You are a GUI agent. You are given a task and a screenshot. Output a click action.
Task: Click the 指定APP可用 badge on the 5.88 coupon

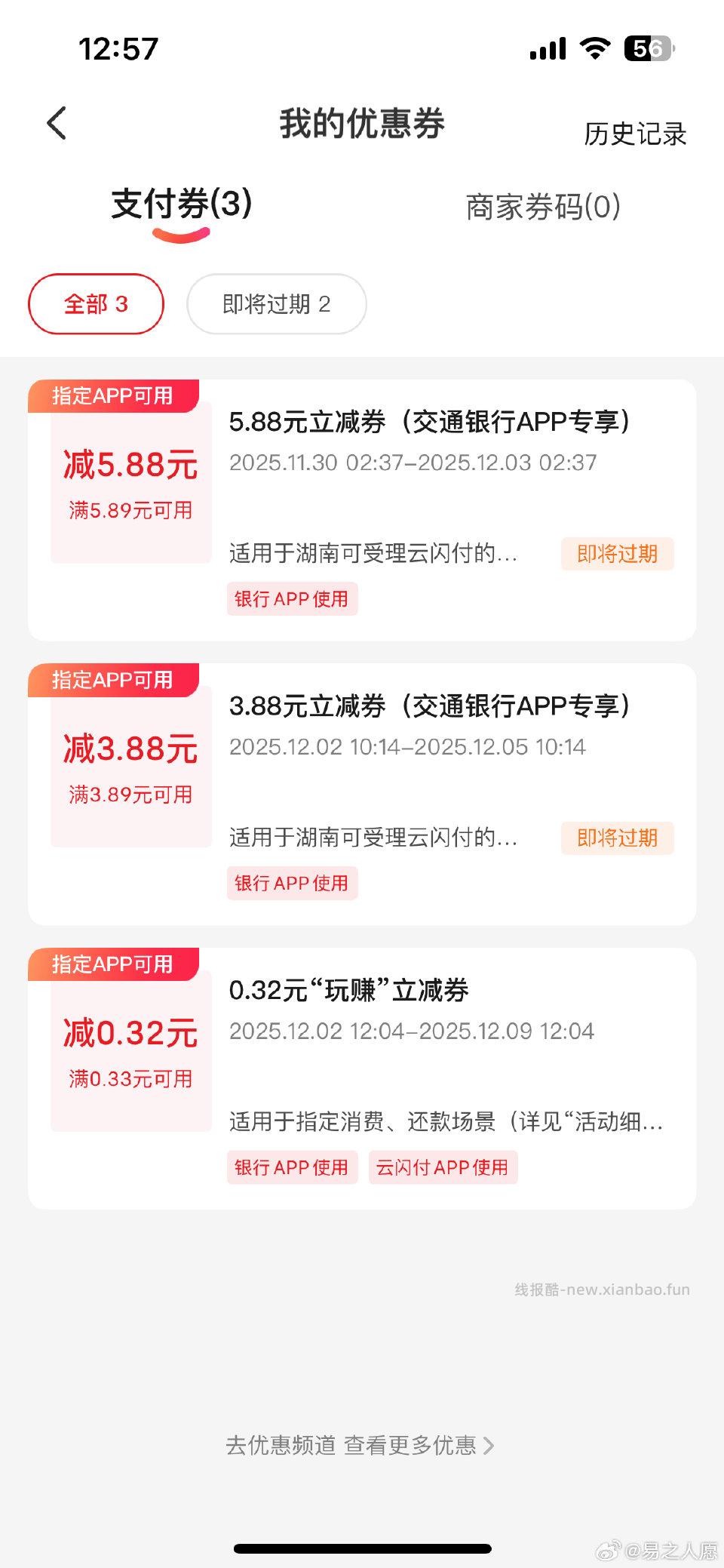[112, 395]
